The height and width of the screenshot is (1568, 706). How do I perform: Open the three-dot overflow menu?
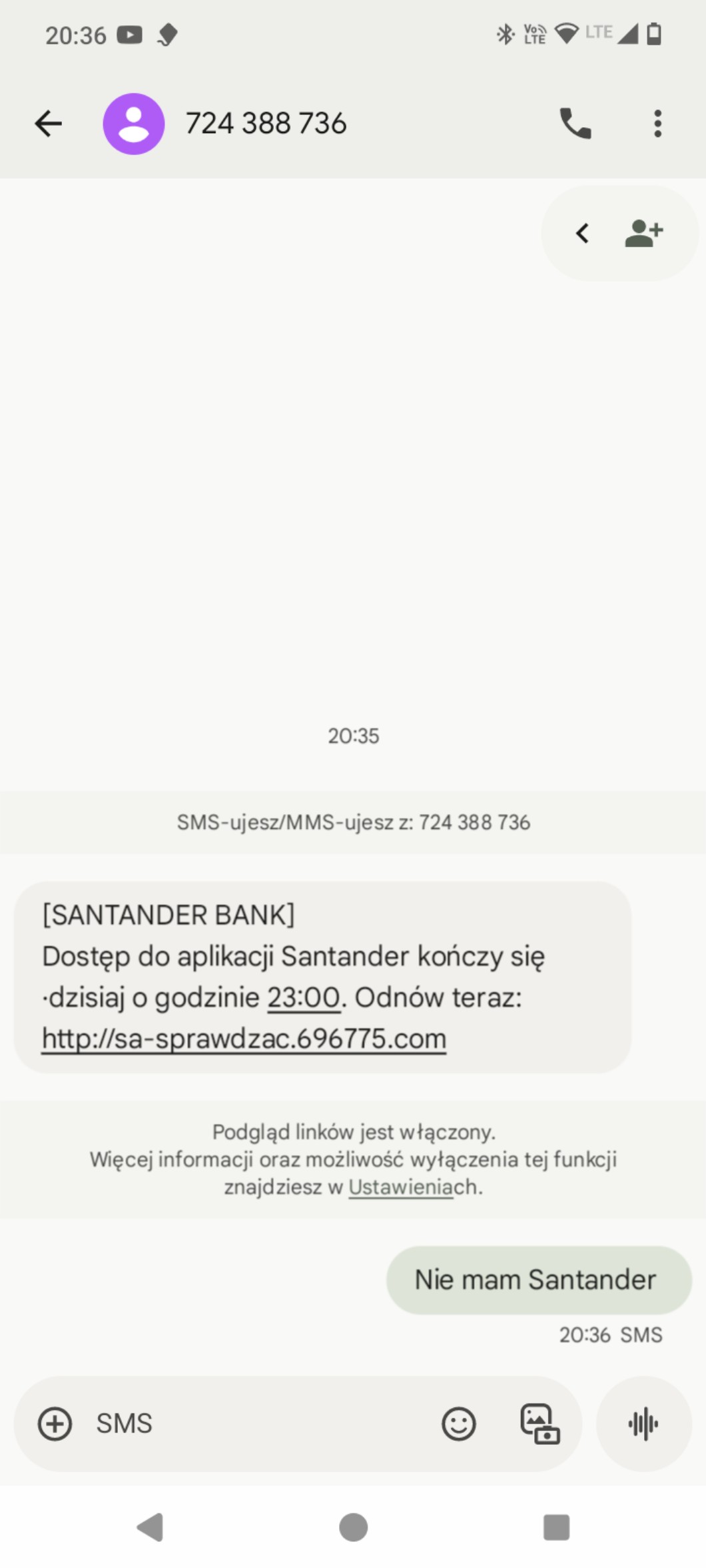tap(657, 124)
